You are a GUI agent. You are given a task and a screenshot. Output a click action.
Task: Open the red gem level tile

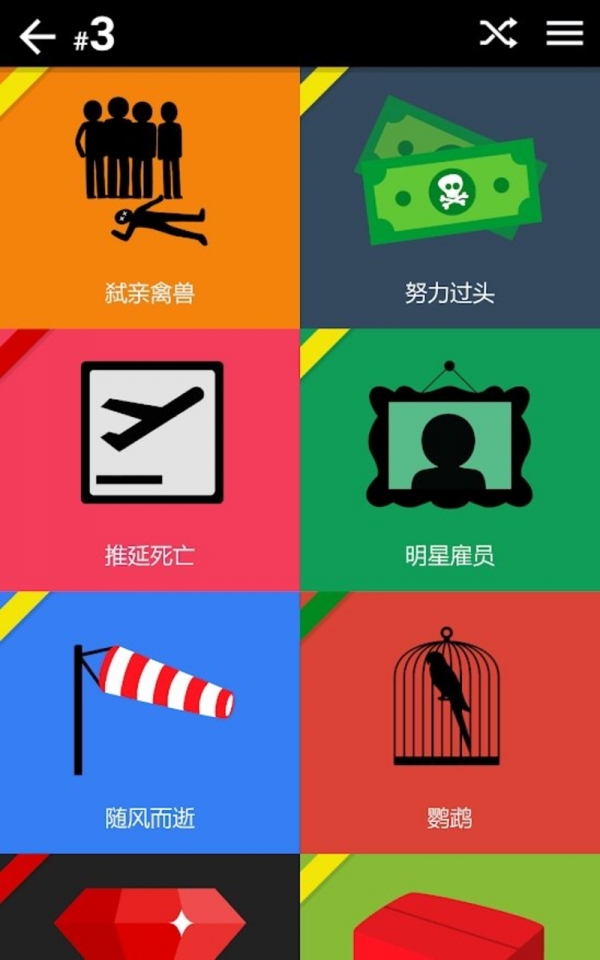pos(150,910)
